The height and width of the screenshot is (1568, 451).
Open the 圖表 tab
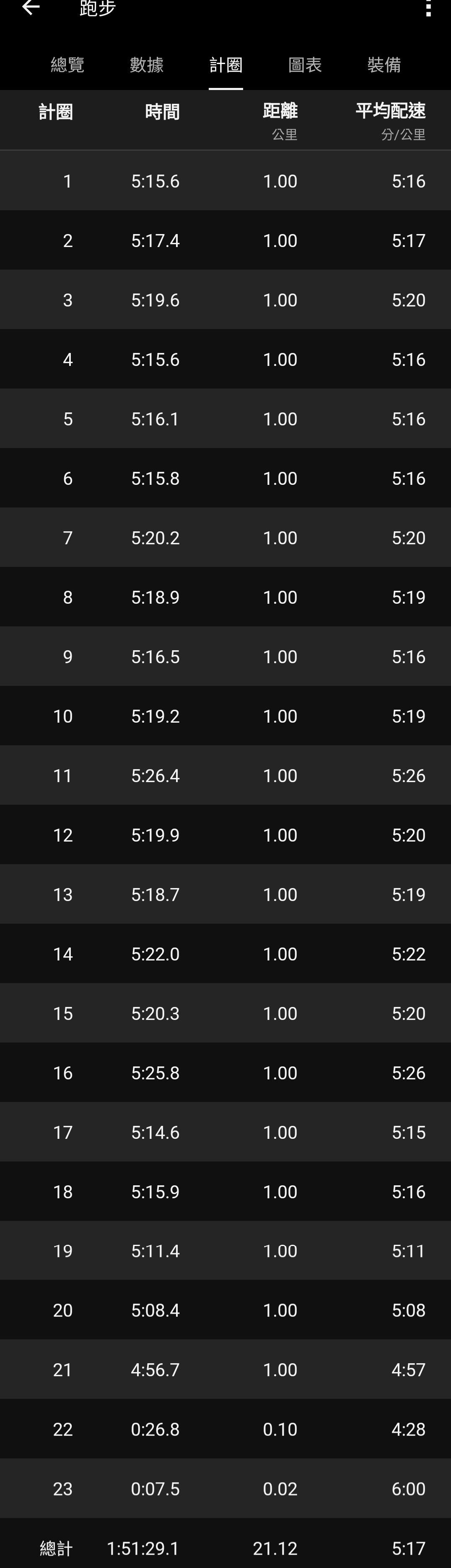(305, 64)
